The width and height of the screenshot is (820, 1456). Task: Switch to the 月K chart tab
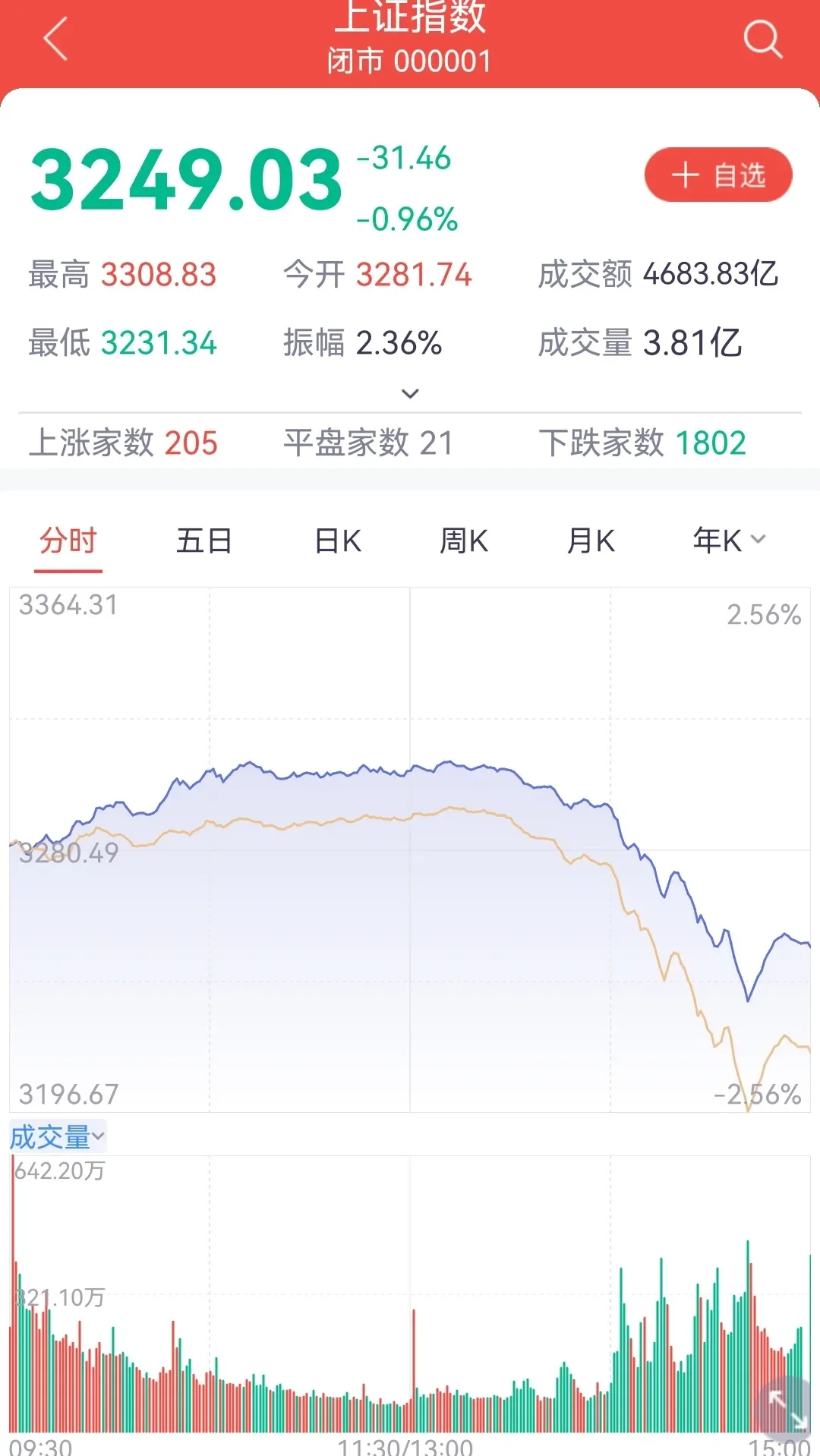point(591,540)
